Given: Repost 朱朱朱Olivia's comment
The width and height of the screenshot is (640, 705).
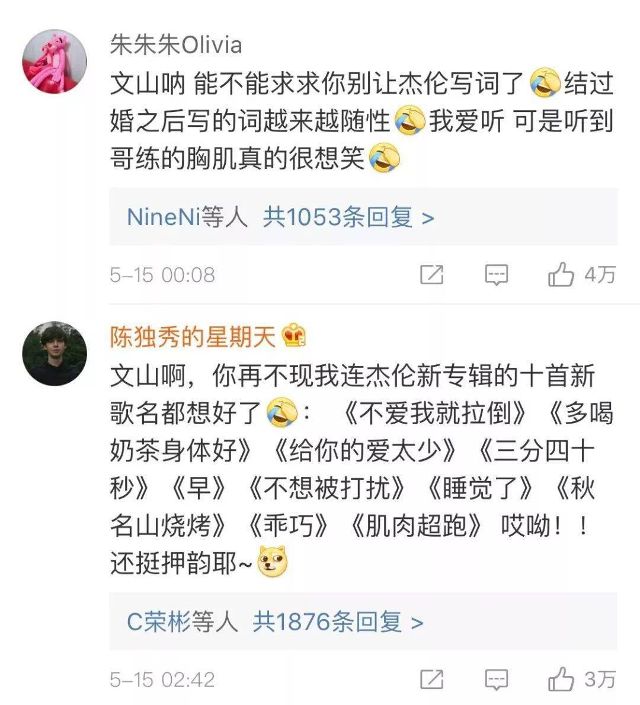Looking at the screenshot, I should (x=431, y=275).
